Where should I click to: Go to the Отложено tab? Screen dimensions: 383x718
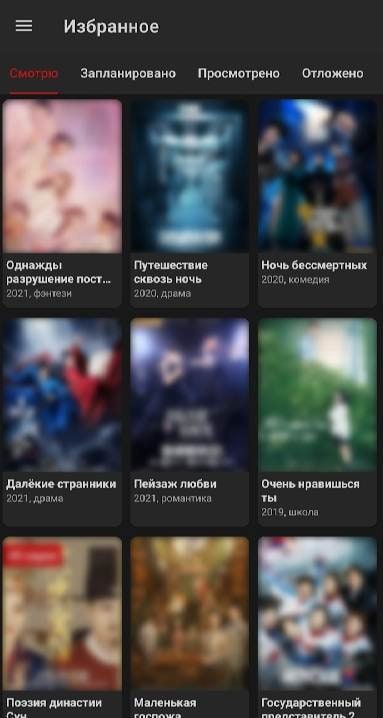[333, 73]
